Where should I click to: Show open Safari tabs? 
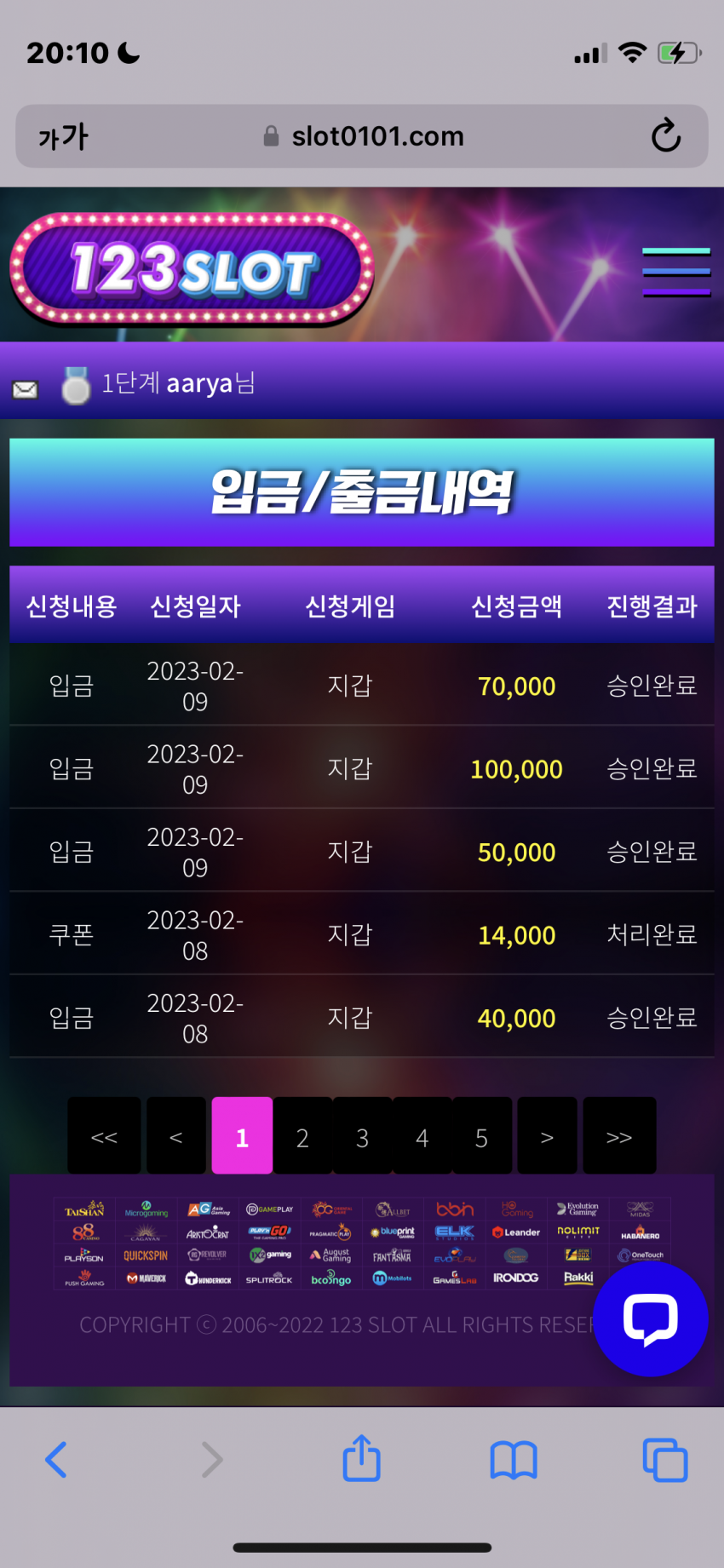(x=665, y=1460)
